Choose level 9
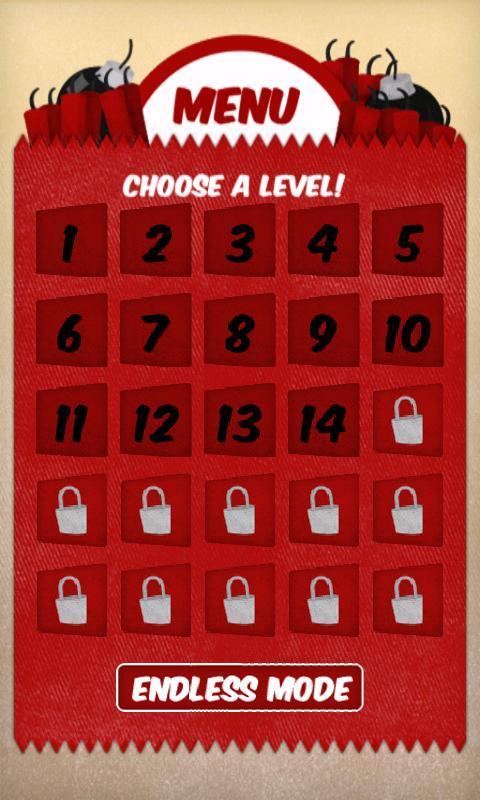The width and height of the screenshot is (480, 800). 323,330
